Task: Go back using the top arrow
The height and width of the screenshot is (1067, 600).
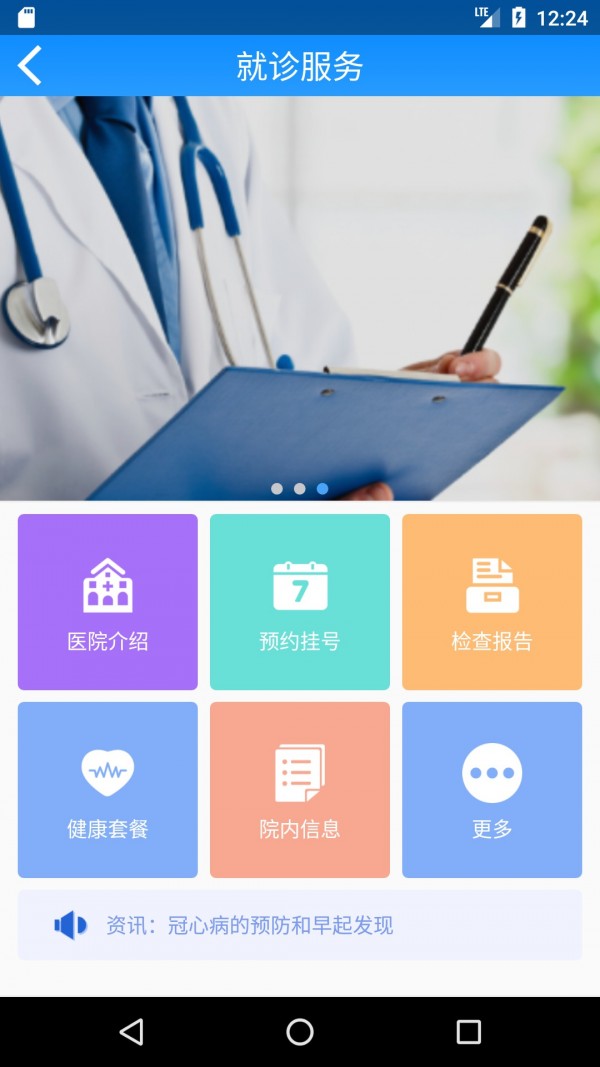Action: coord(30,66)
